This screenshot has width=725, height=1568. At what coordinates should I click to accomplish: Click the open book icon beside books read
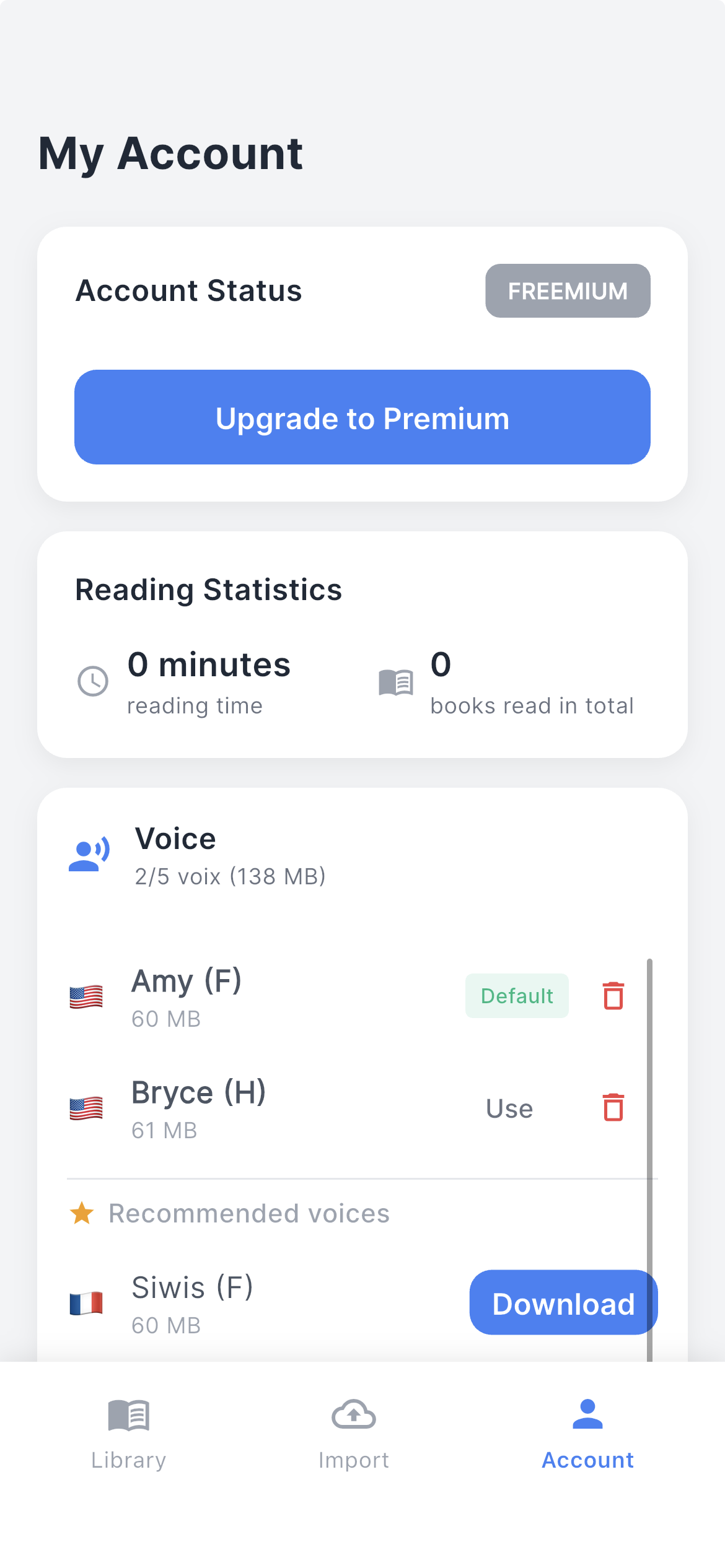396,681
